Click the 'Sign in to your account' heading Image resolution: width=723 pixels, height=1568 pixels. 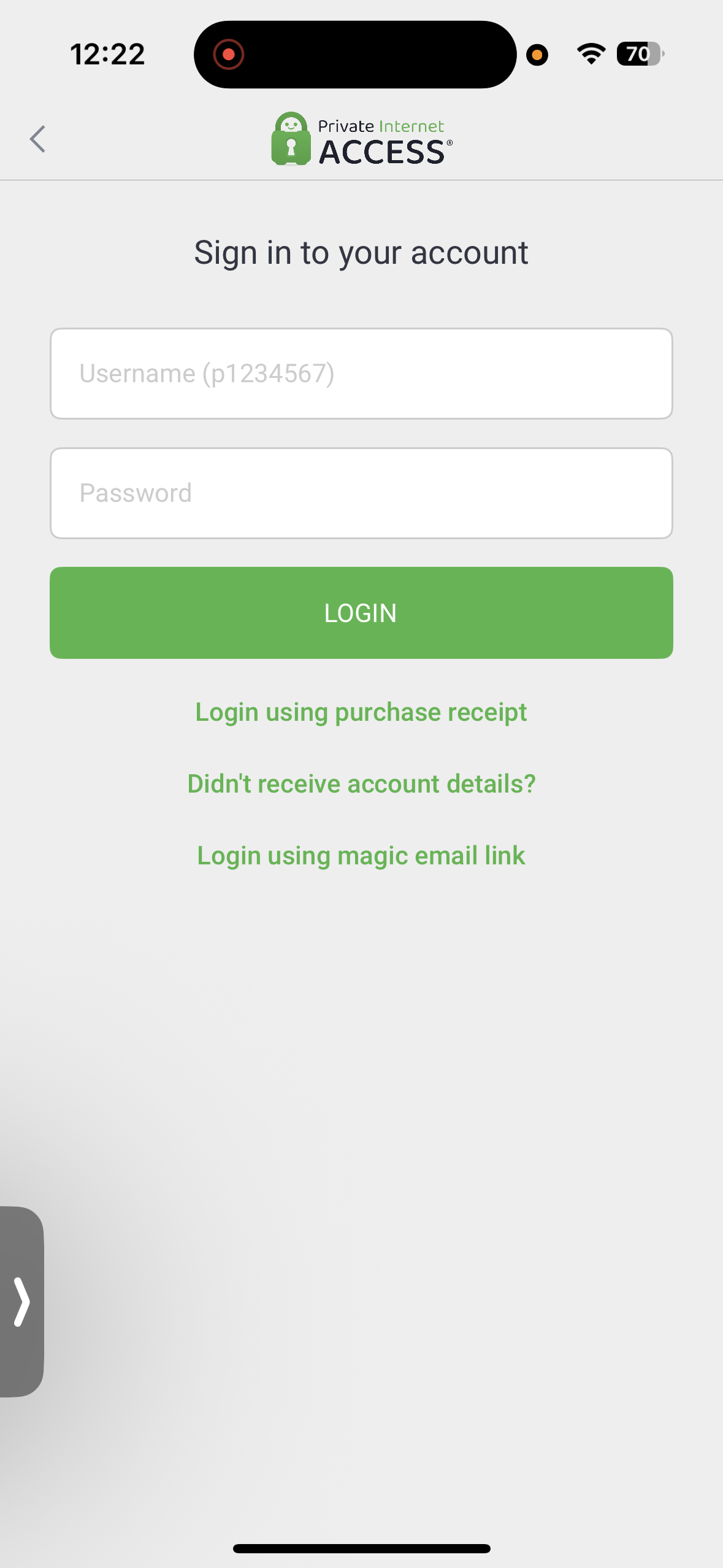coord(361,252)
